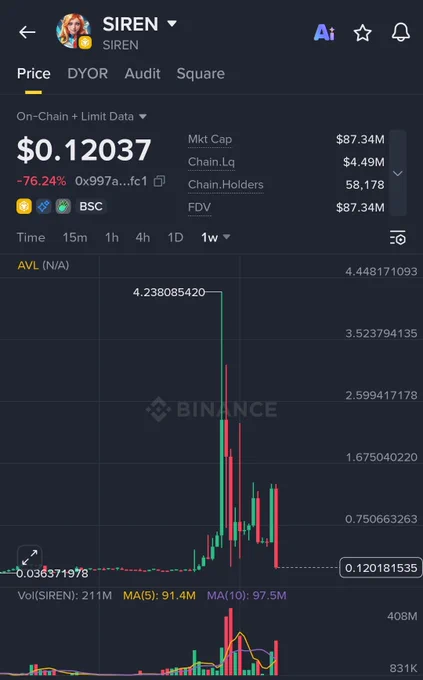This screenshot has height=680, width=423.
Task: Tap the BSC chain chip
Action: (91, 206)
